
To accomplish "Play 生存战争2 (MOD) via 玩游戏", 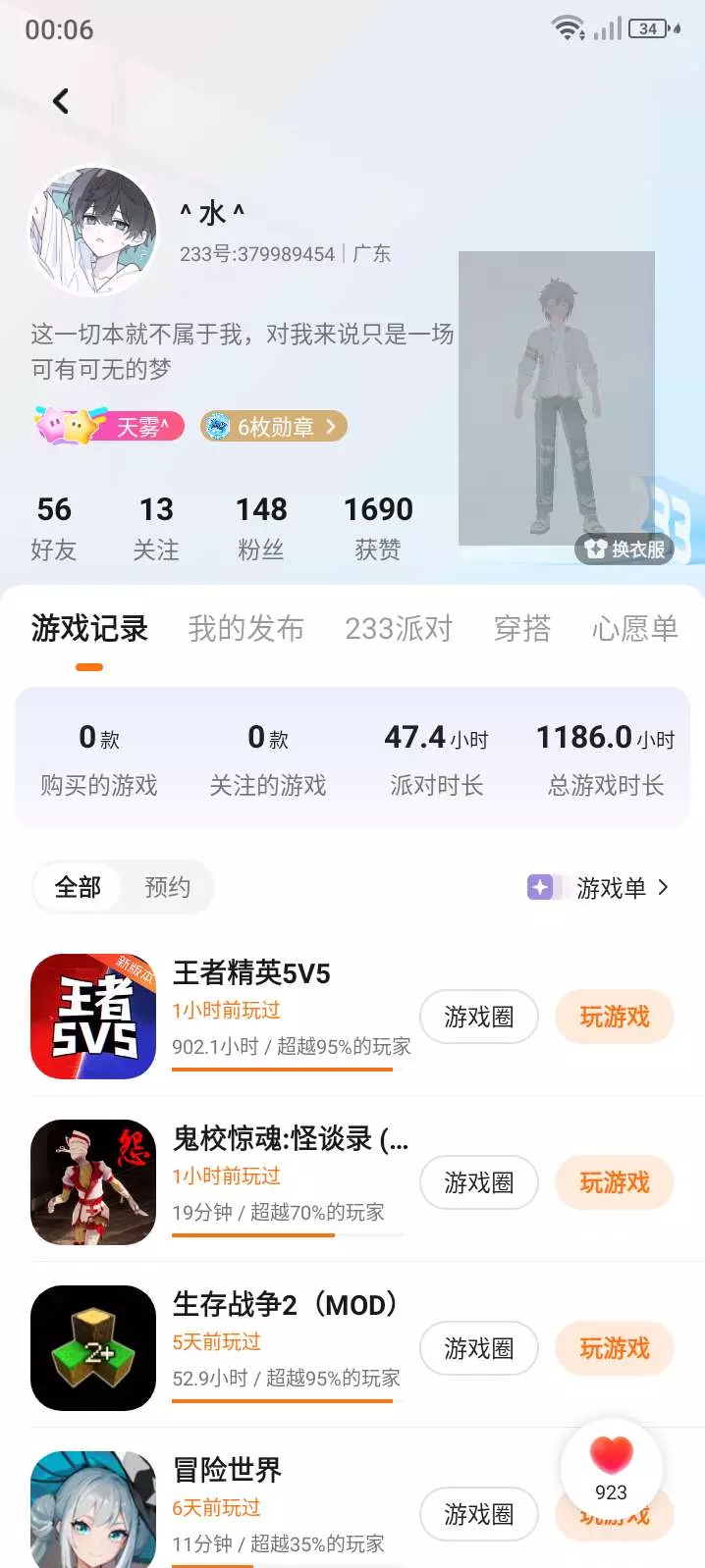I will pos(615,1348).
